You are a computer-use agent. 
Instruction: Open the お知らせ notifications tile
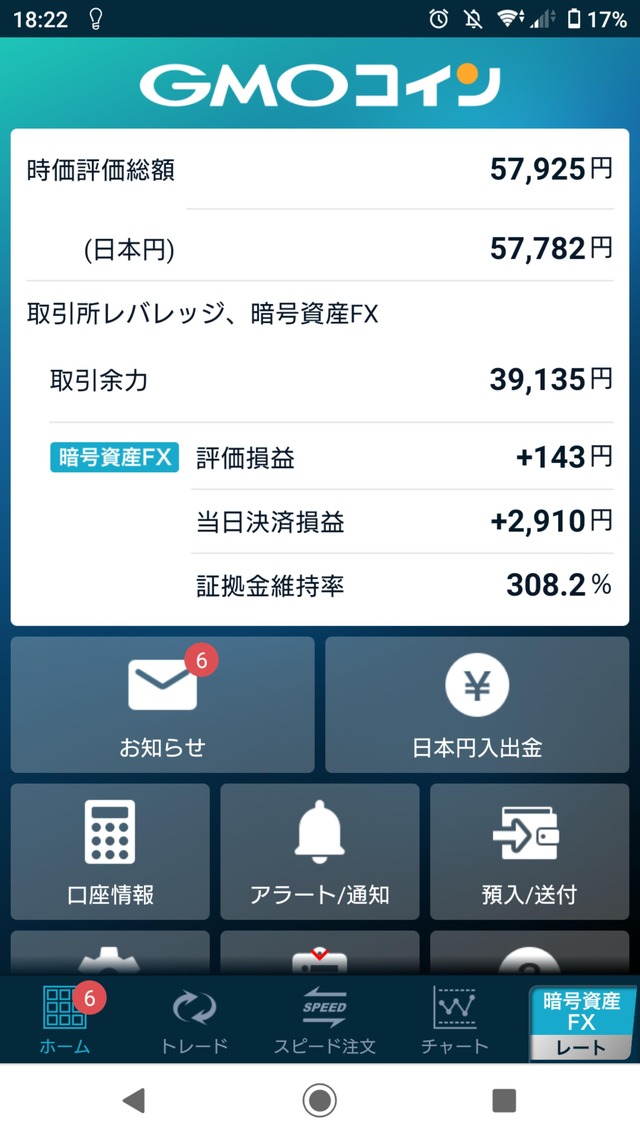[162, 704]
